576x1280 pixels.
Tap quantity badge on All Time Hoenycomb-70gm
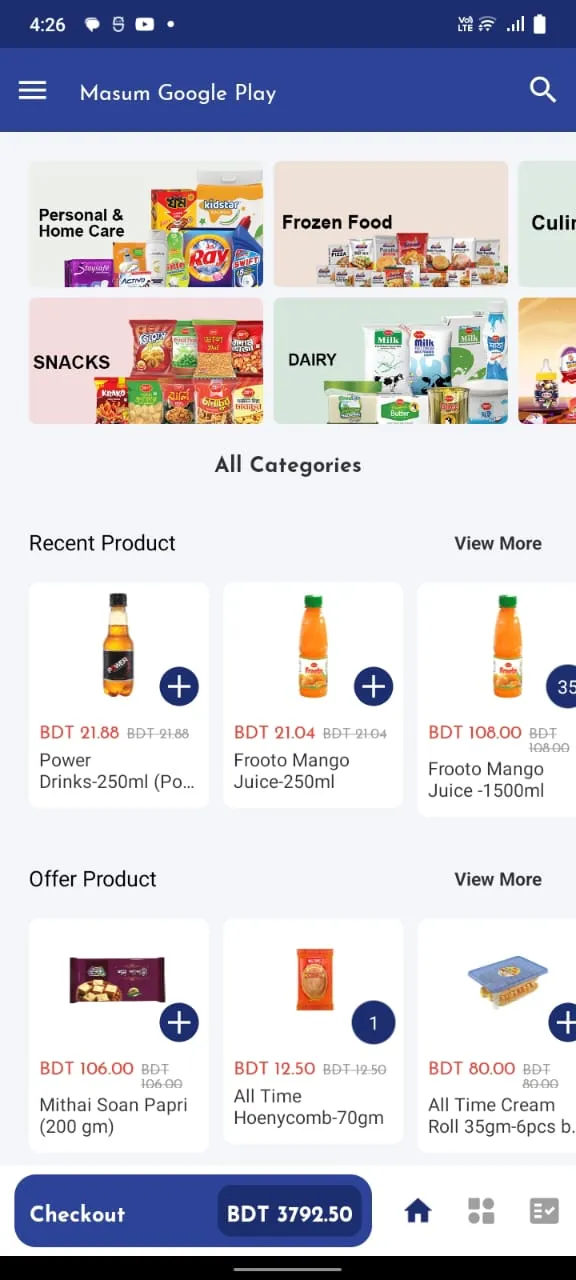tap(373, 1023)
